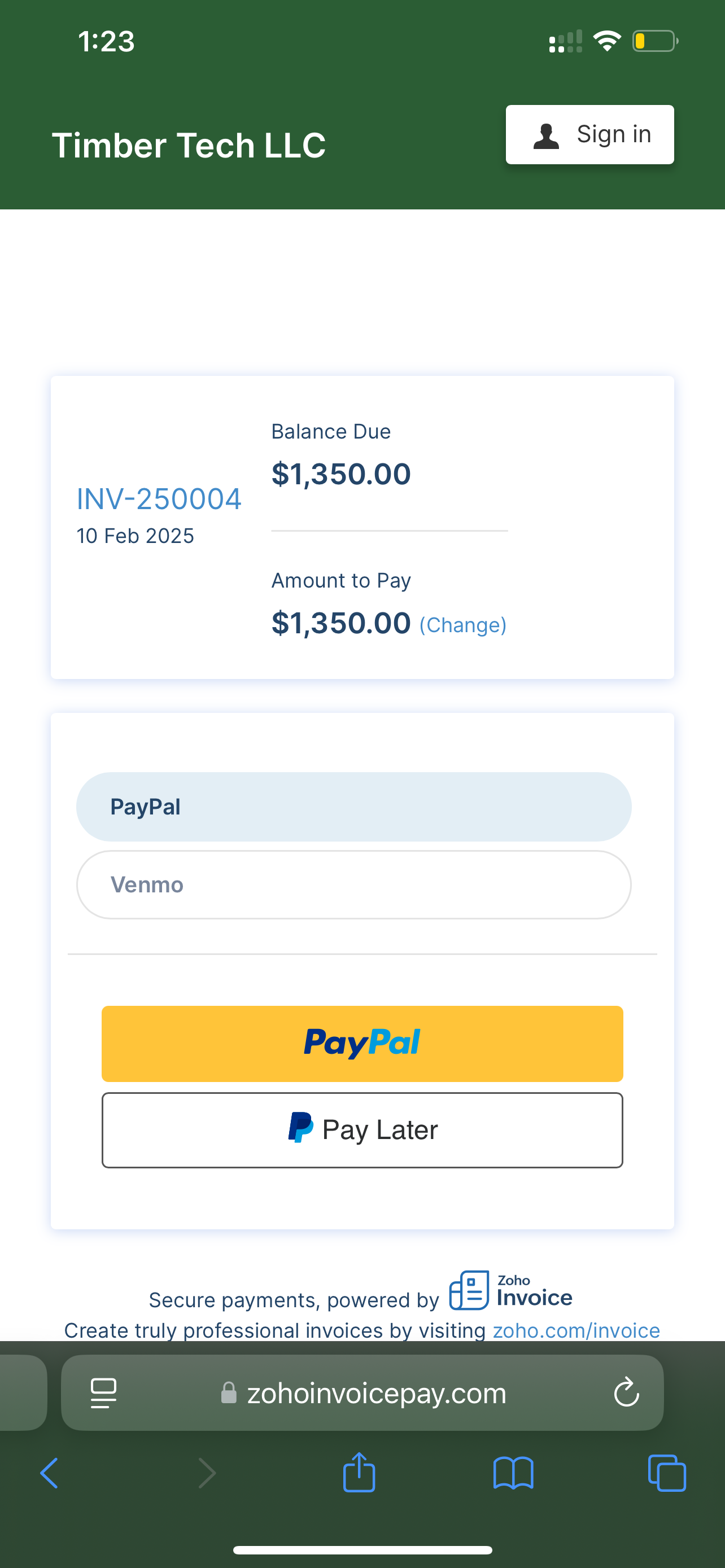Click the Sign in button
Viewport: 725px width, 1568px height.
pos(589,134)
